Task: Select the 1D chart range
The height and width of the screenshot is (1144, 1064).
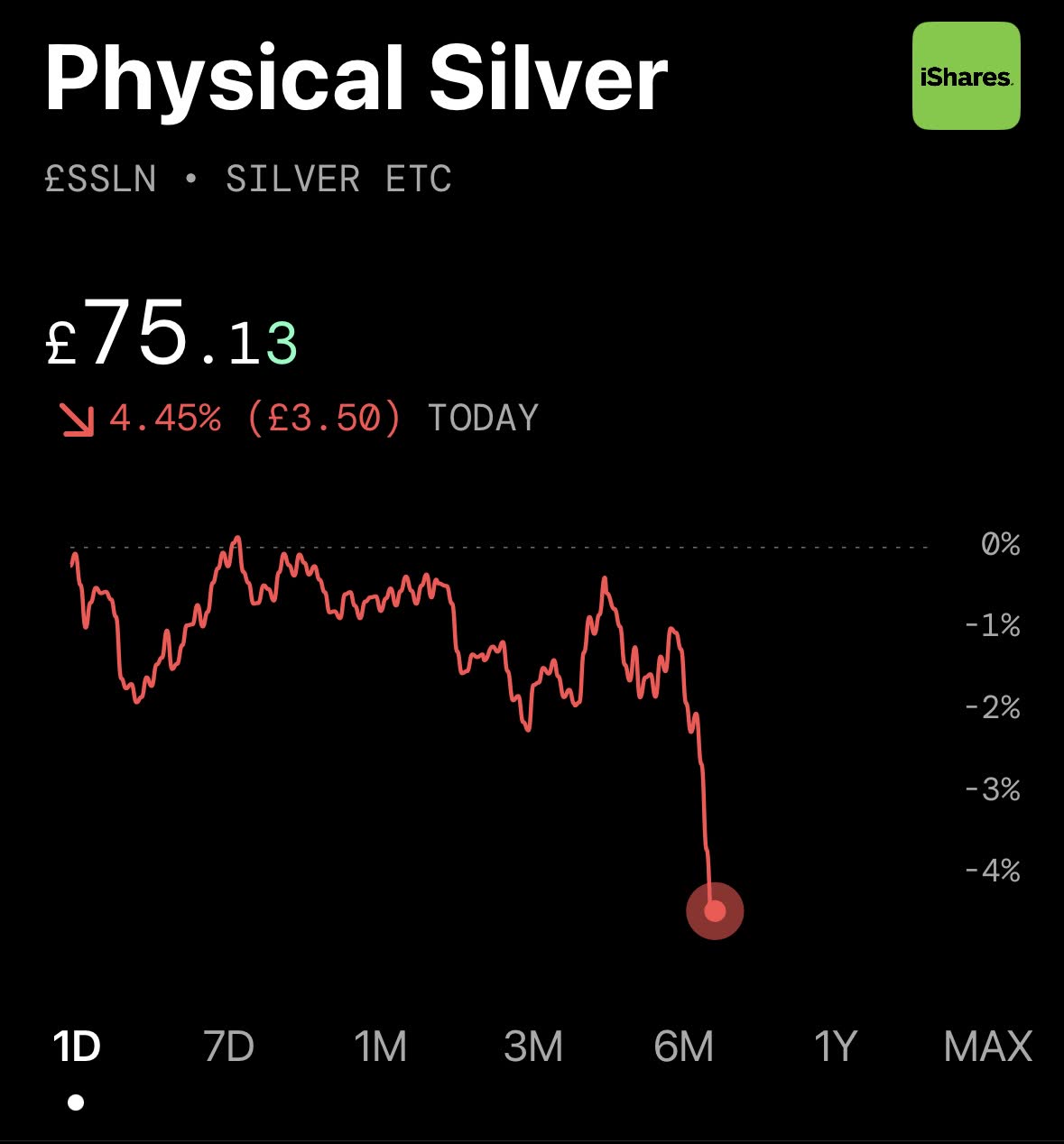Action: [x=77, y=1047]
